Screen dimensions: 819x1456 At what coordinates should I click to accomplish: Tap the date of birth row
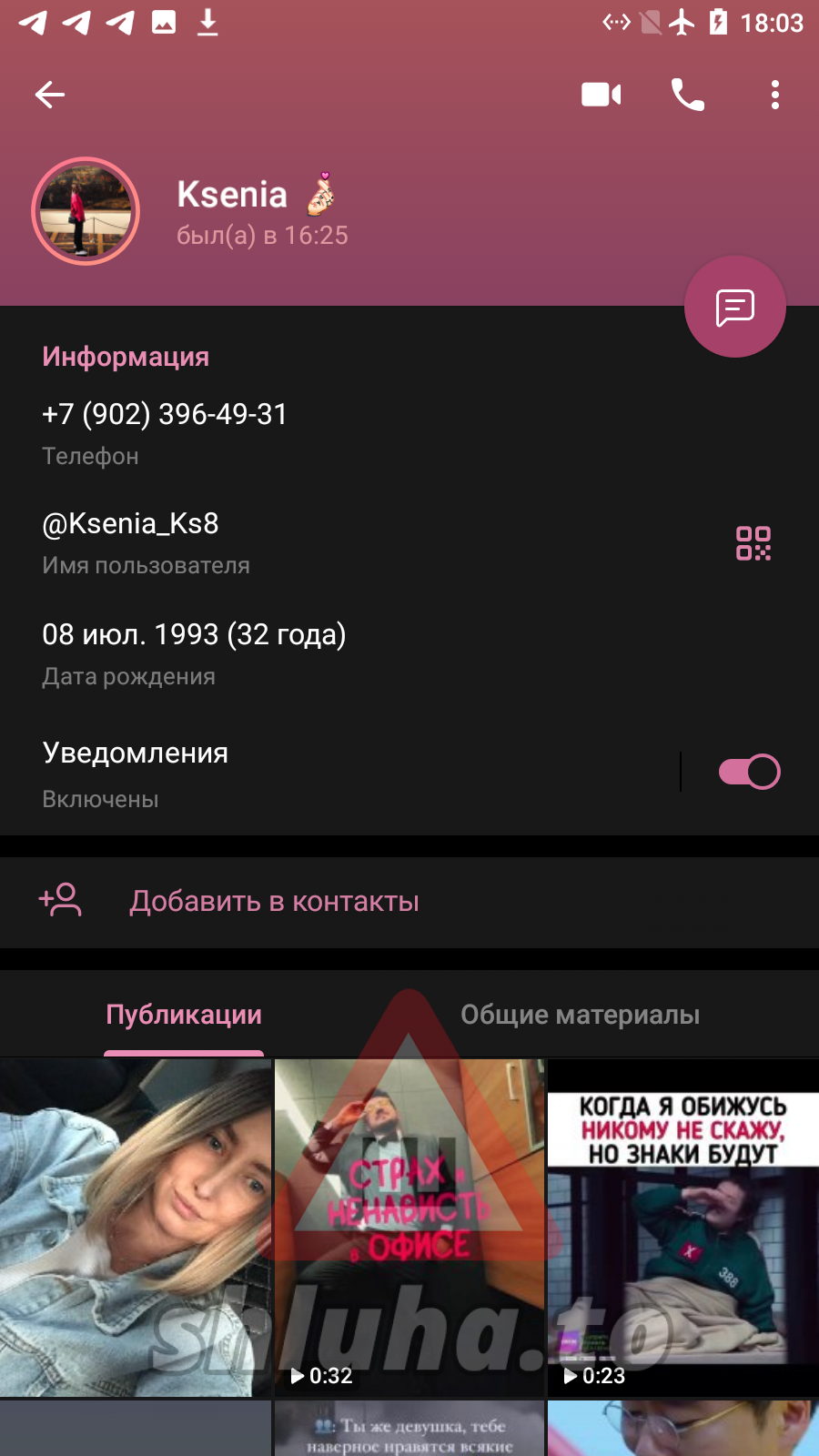click(x=273, y=653)
